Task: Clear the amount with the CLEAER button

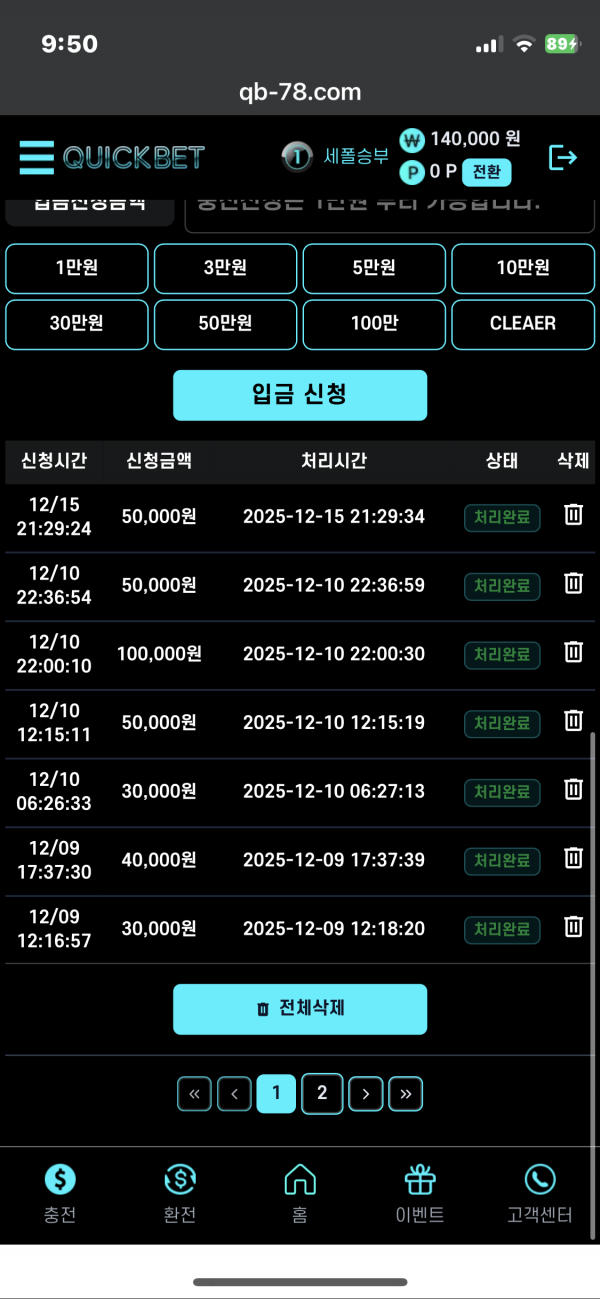Action: (x=522, y=323)
